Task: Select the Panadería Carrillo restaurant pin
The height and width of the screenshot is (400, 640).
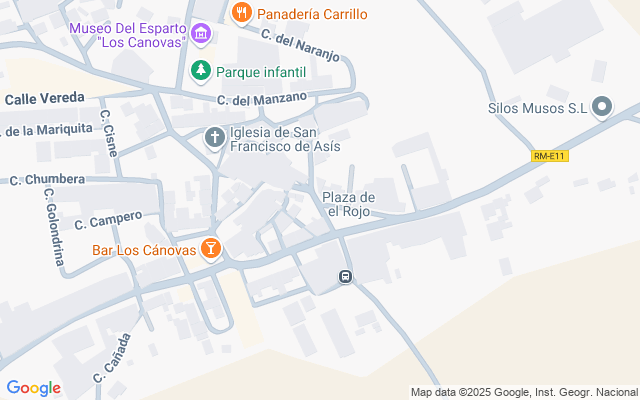Action: pos(241,13)
